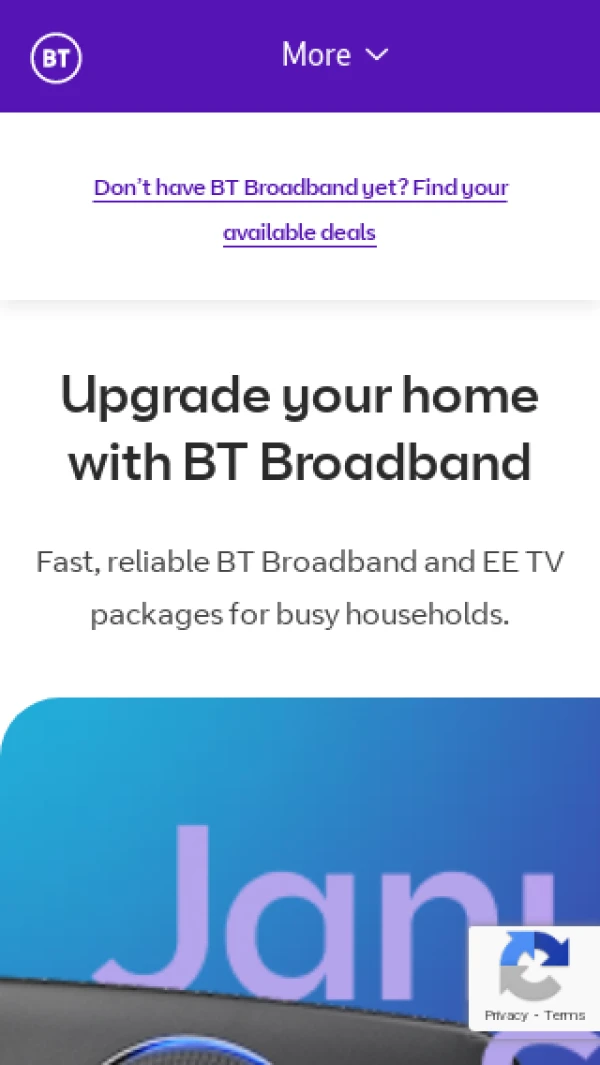Open the find your available deals link

(300, 209)
